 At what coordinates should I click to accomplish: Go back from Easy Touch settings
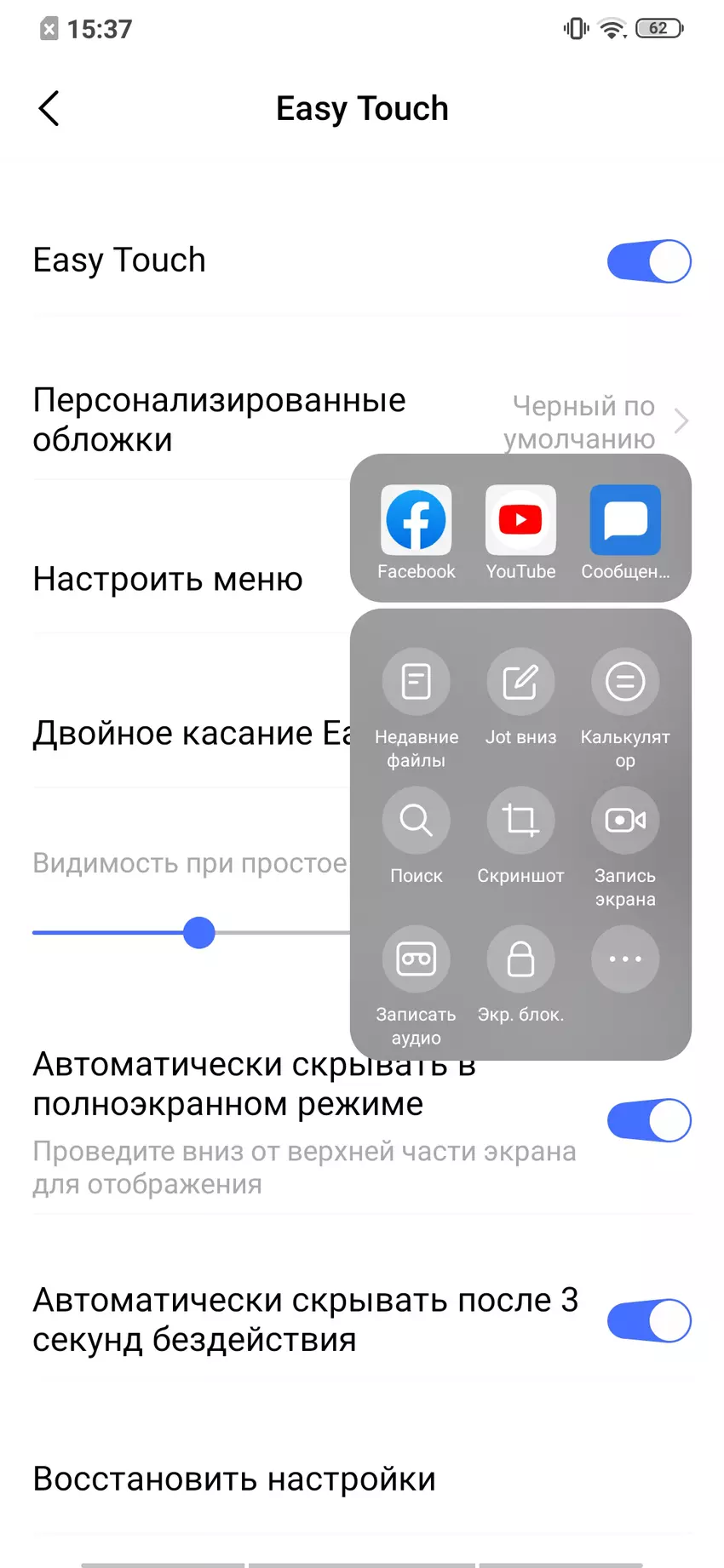49,109
